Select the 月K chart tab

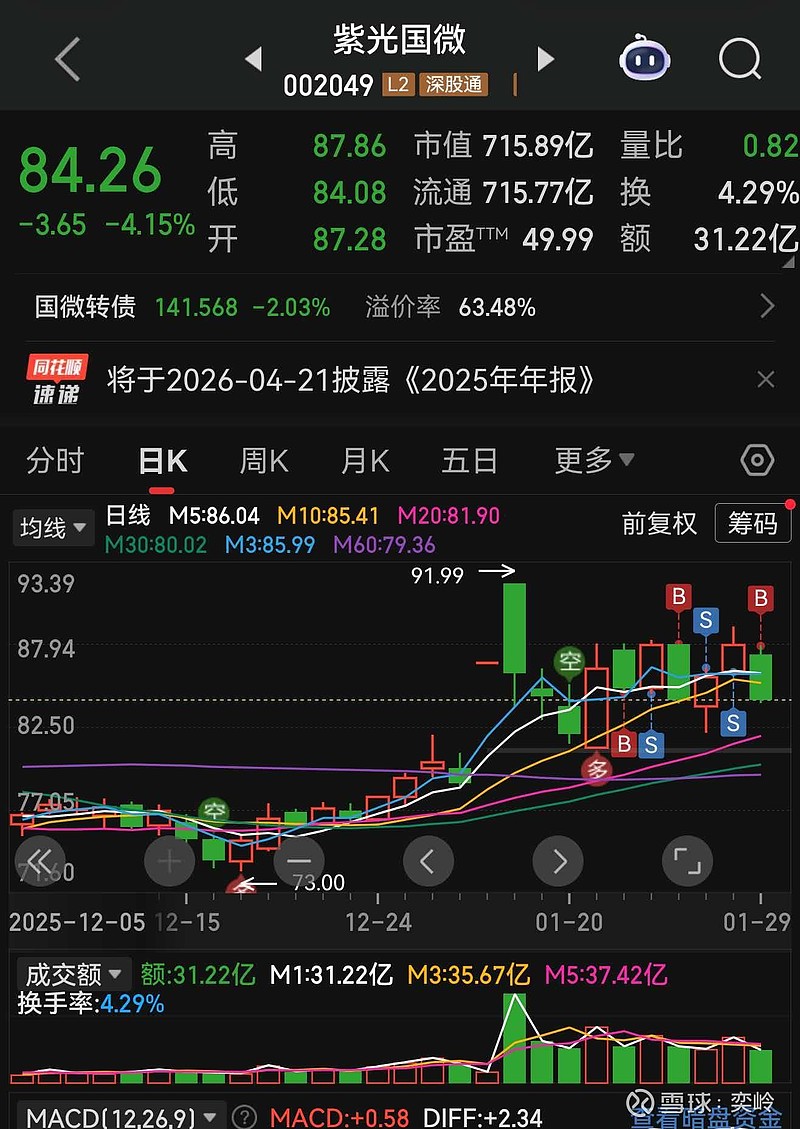click(365, 461)
